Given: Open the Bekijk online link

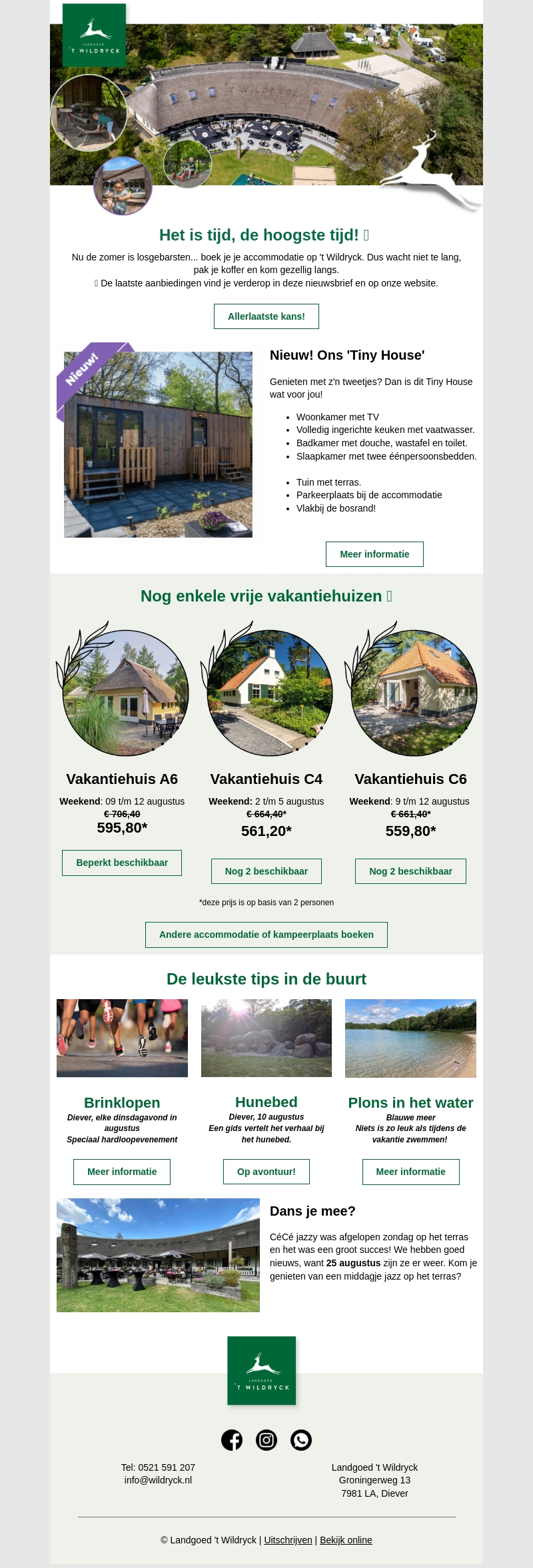Looking at the screenshot, I should click(346, 1540).
